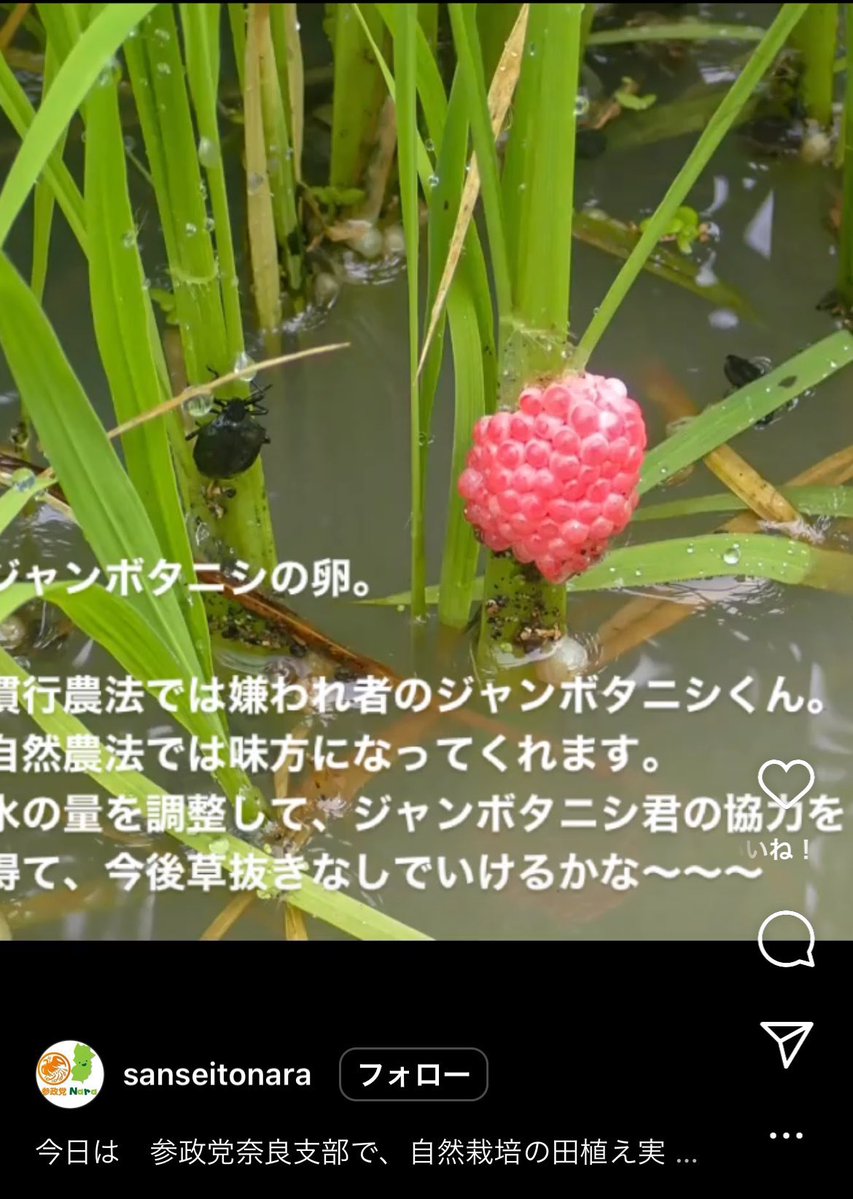Expand the caption starting with 今日は
This screenshot has height=1199, width=853.
[366, 1152]
